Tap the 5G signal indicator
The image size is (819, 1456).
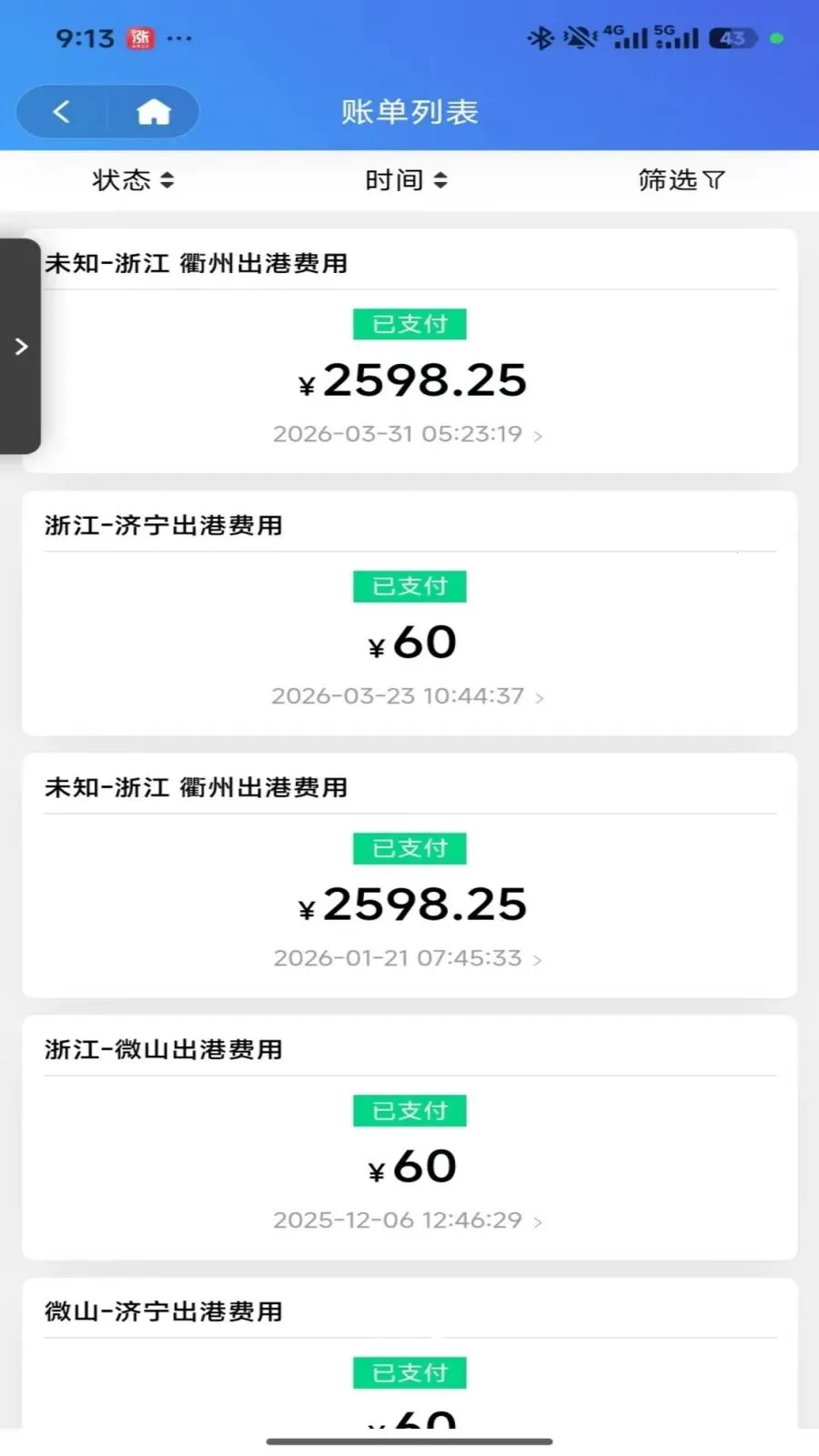(667, 36)
